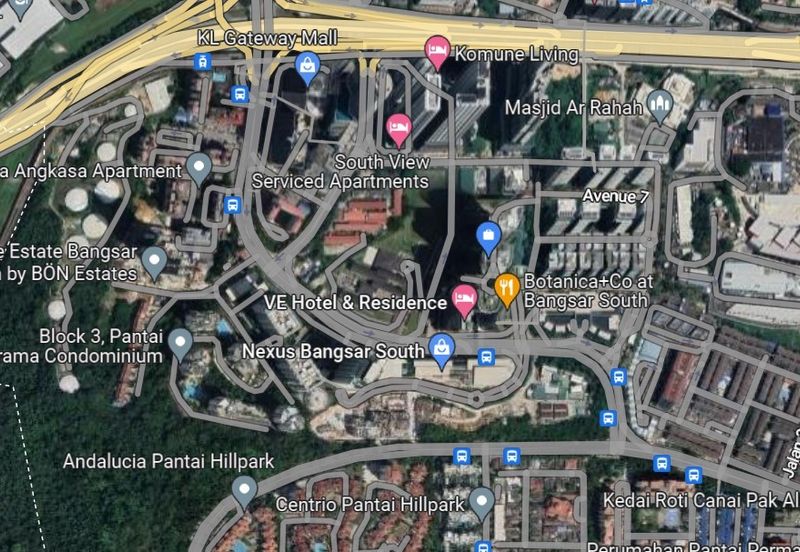View South View Serviced Apartments marker
The width and height of the screenshot is (800, 552).
point(398,127)
